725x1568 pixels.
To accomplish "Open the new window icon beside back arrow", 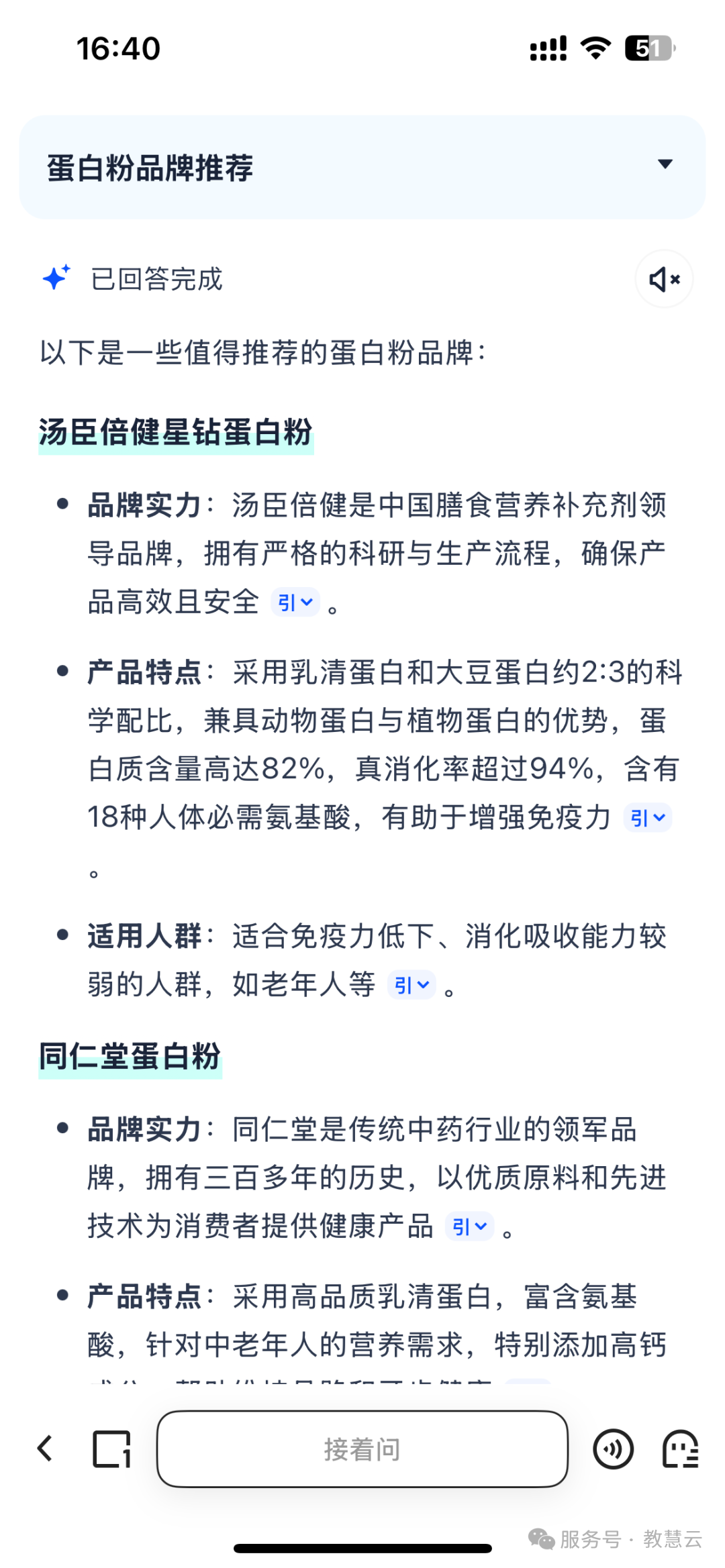I will coord(111,1449).
